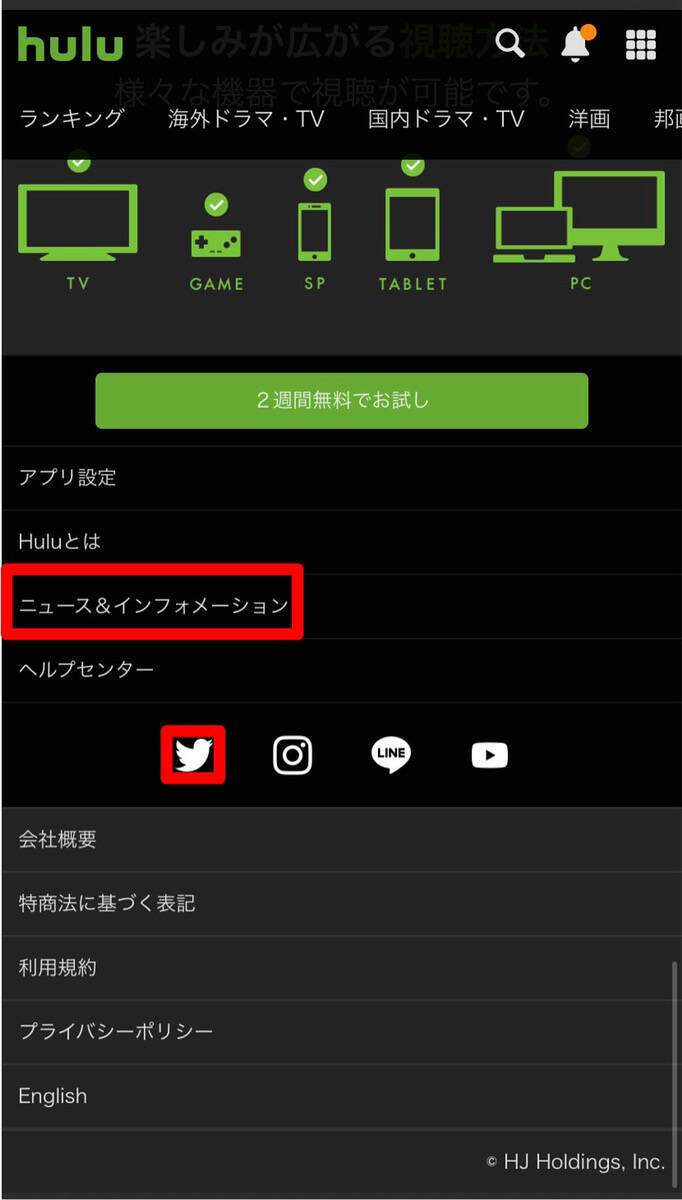Open ヘルプセンター
The width and height of the screenshot is (682, 1200).
pos(86,670)
